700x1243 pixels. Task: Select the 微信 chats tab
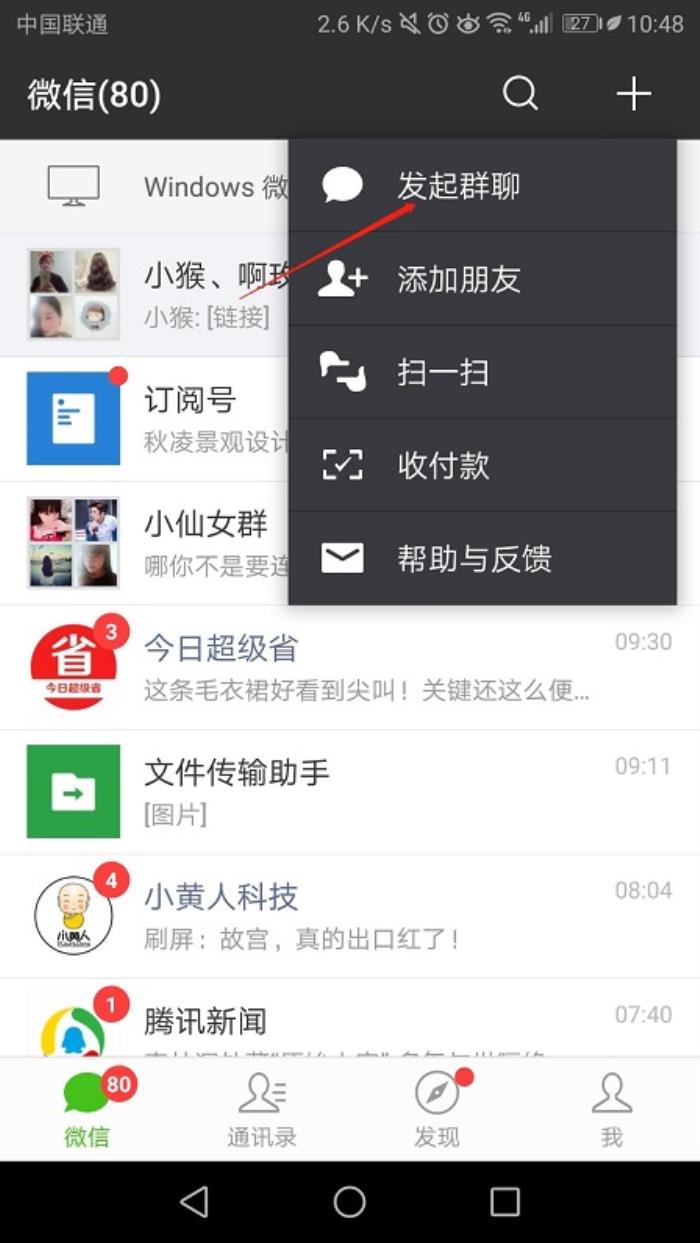pos(87,1110)
